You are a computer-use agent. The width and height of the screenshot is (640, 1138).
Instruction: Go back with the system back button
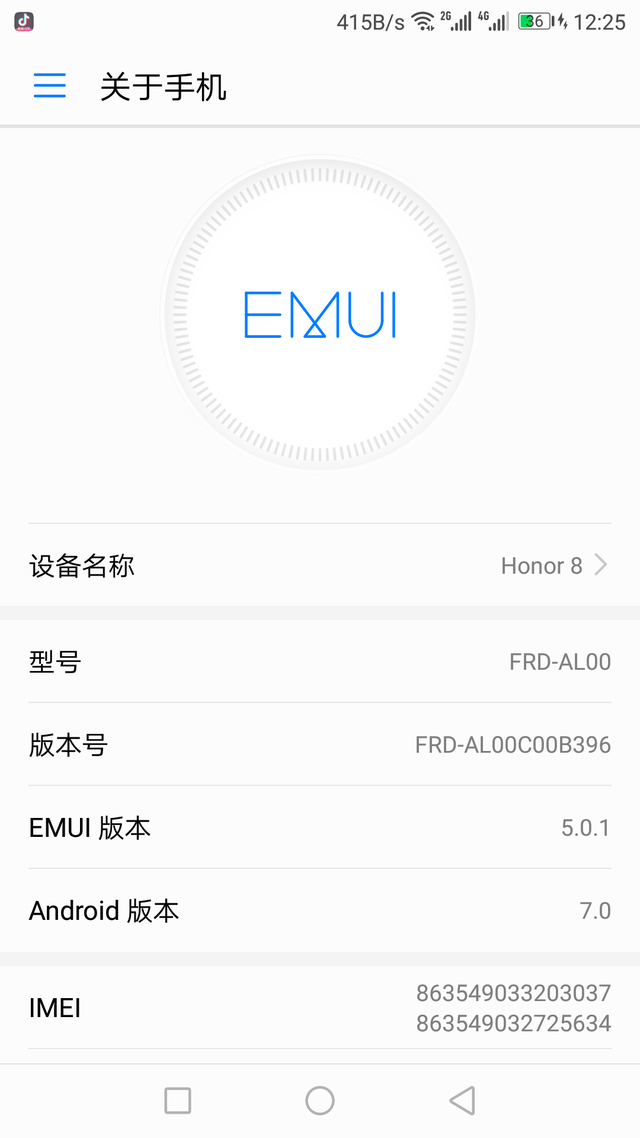462,1100
